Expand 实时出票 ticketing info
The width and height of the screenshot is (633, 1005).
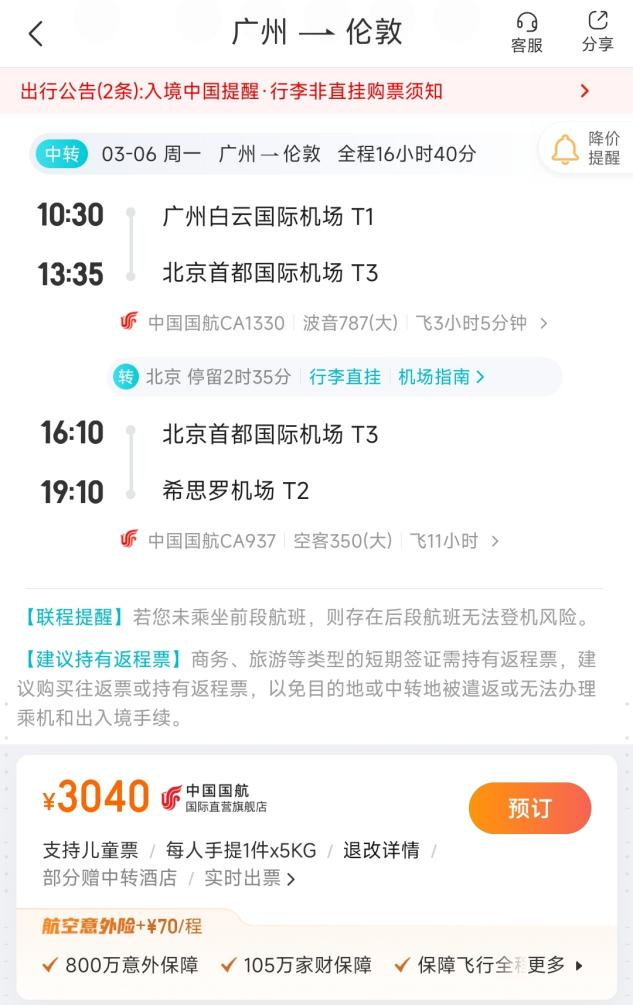tap(250, 879)
